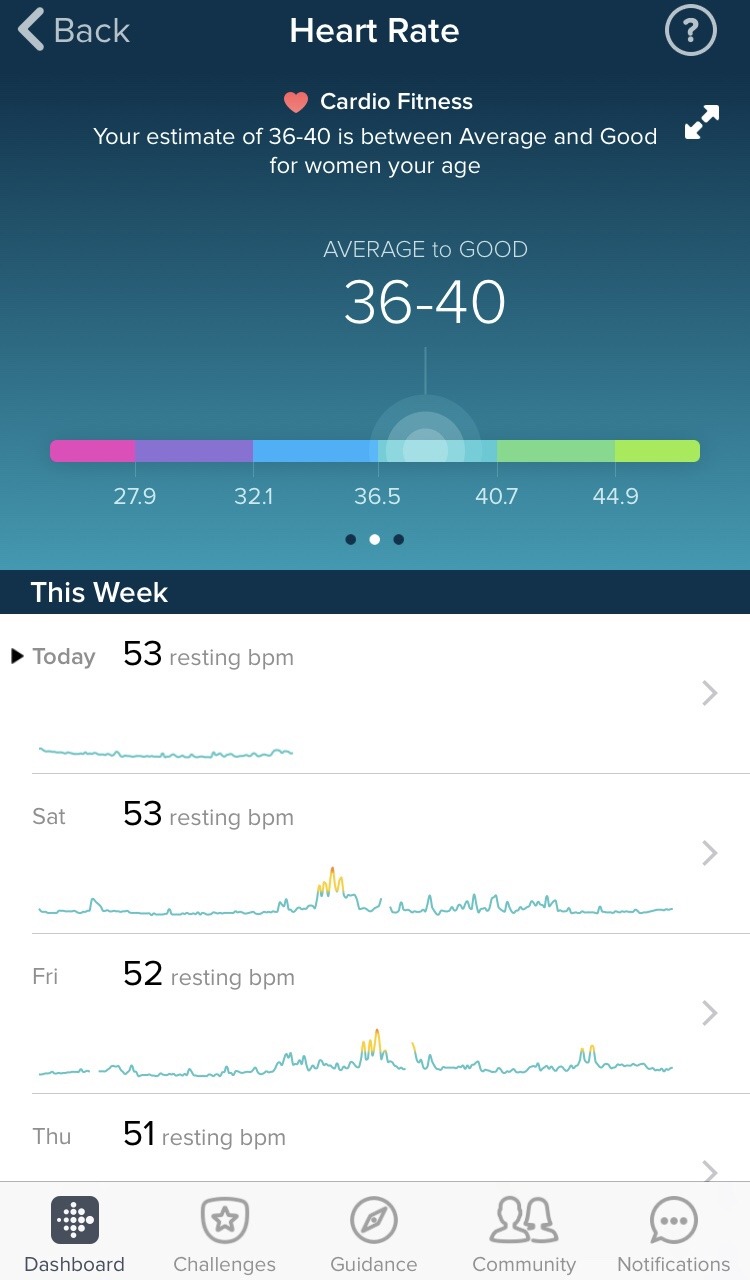Go to the Community tab
Viewport: 750px width, 1280px height.
click(524, 1234)
